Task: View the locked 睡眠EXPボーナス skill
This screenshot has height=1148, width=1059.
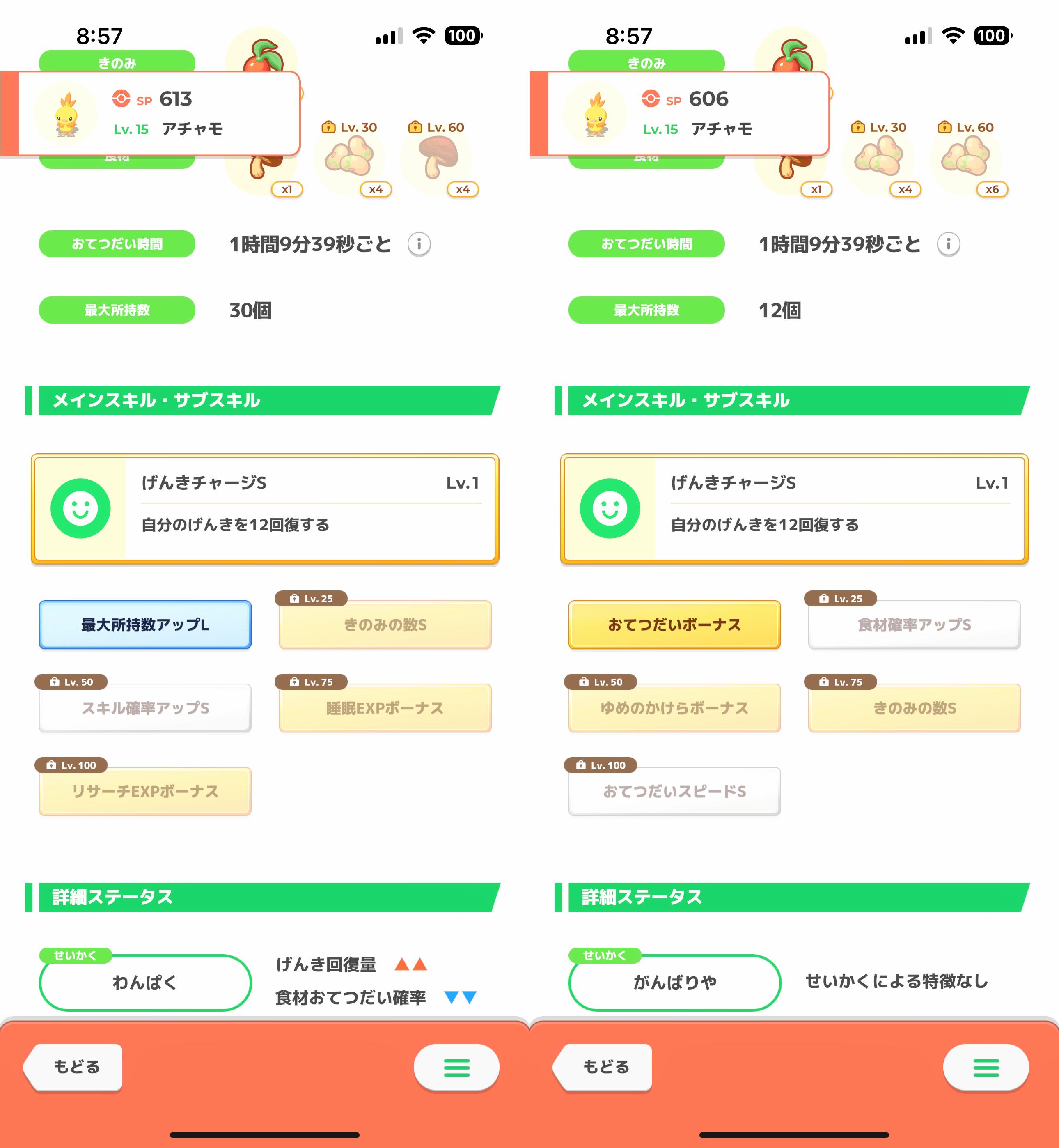Action: [385, 708]
